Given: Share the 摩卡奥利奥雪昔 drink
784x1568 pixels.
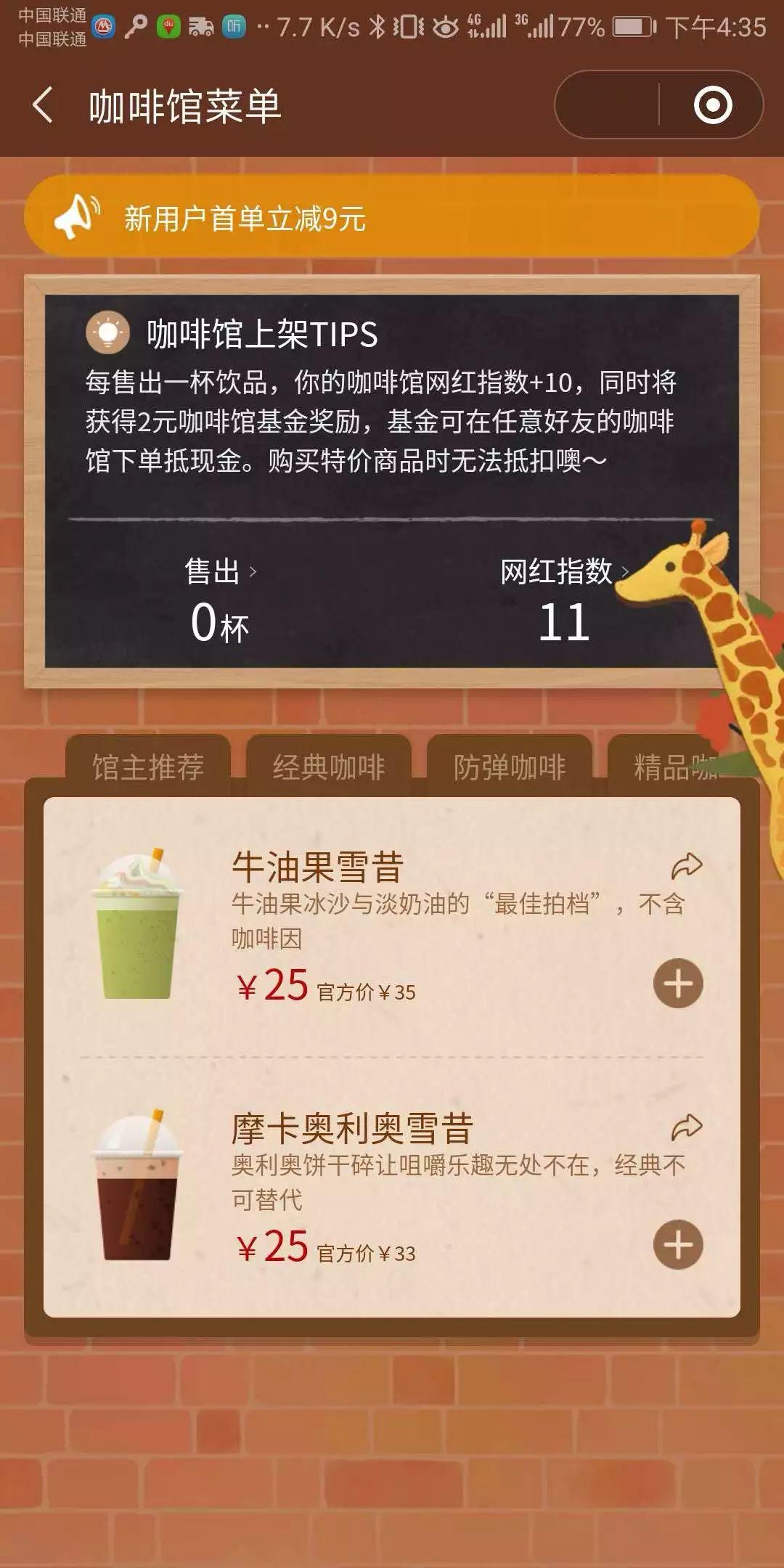Looking at the screenshot, I should (x=686, y=1127).
